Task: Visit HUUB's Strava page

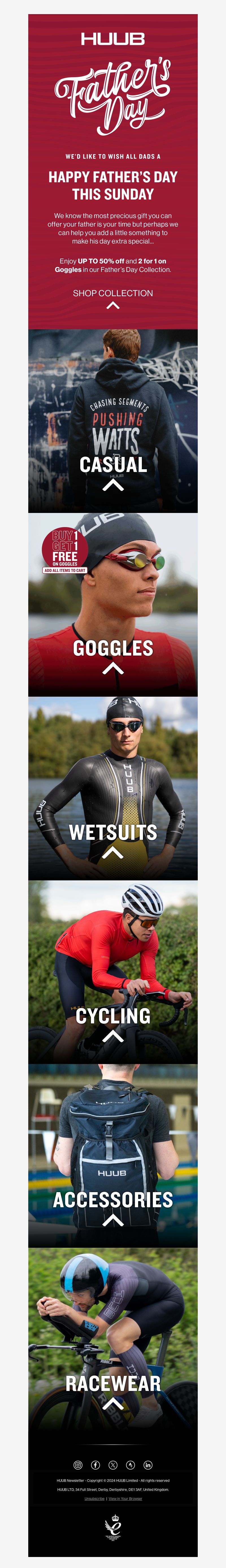Action: pos(130,1465)
